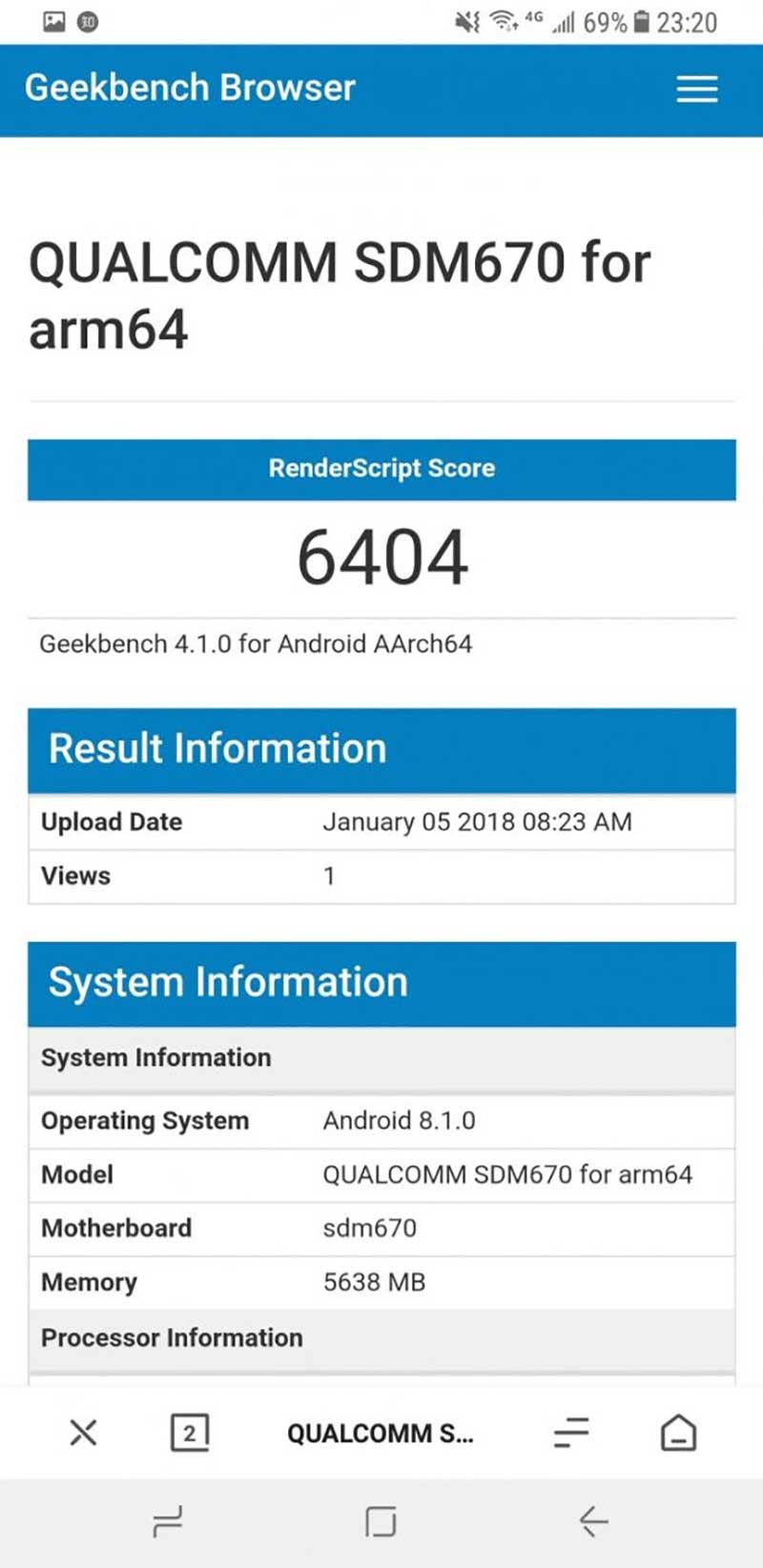Go back using system navigation
763x1568 pixels.
(x=593, y=1520)
